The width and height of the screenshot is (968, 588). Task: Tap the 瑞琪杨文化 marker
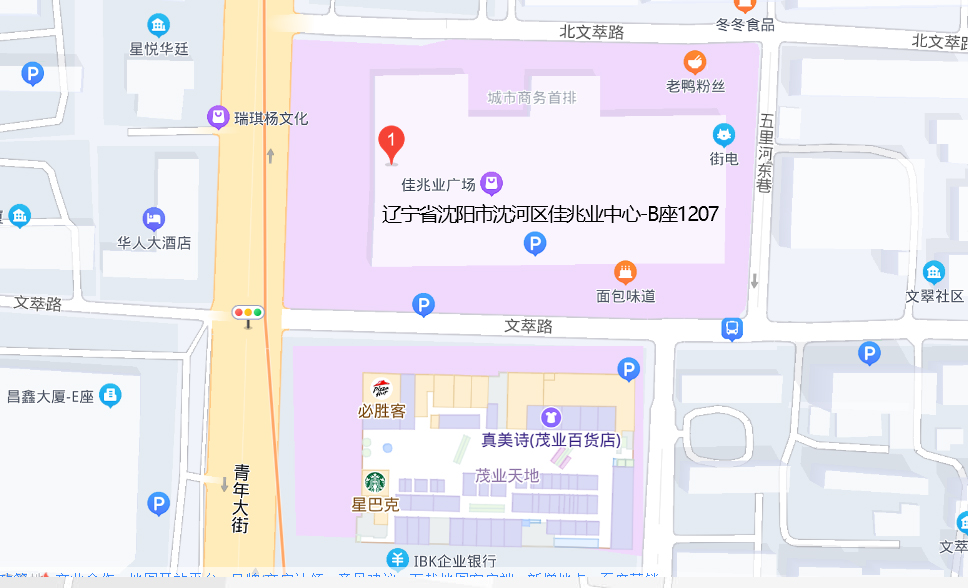pos(218,117)
